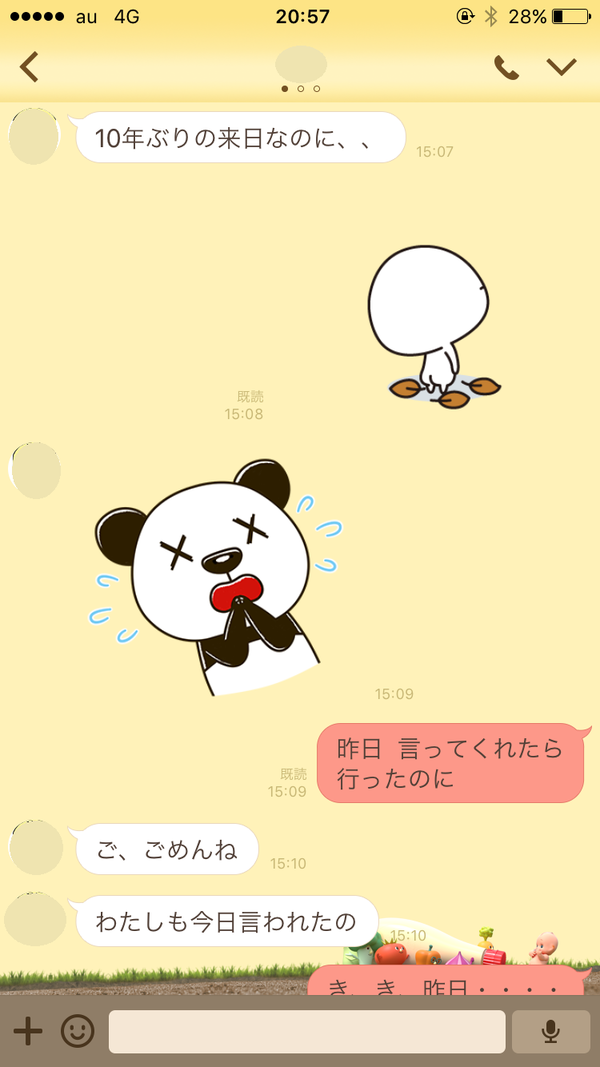Screen dimensions: 600x1067
Task: Record a voice message with the microphone
Action: (550, 1031)
